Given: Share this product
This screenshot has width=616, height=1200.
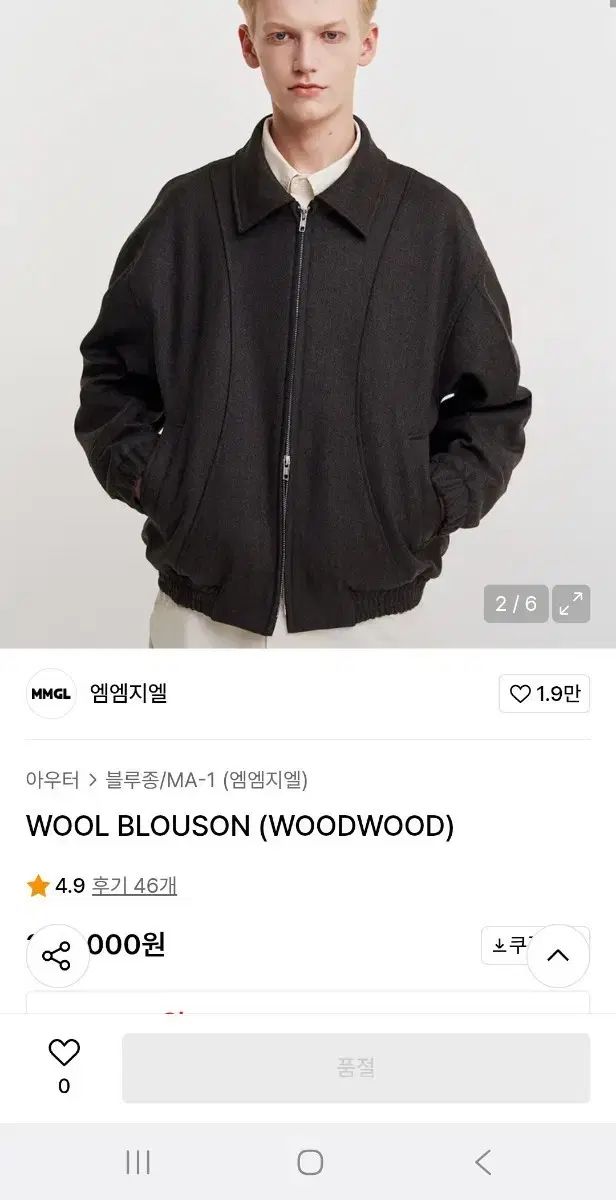Looking at the screenshot, I should (57, 955).
